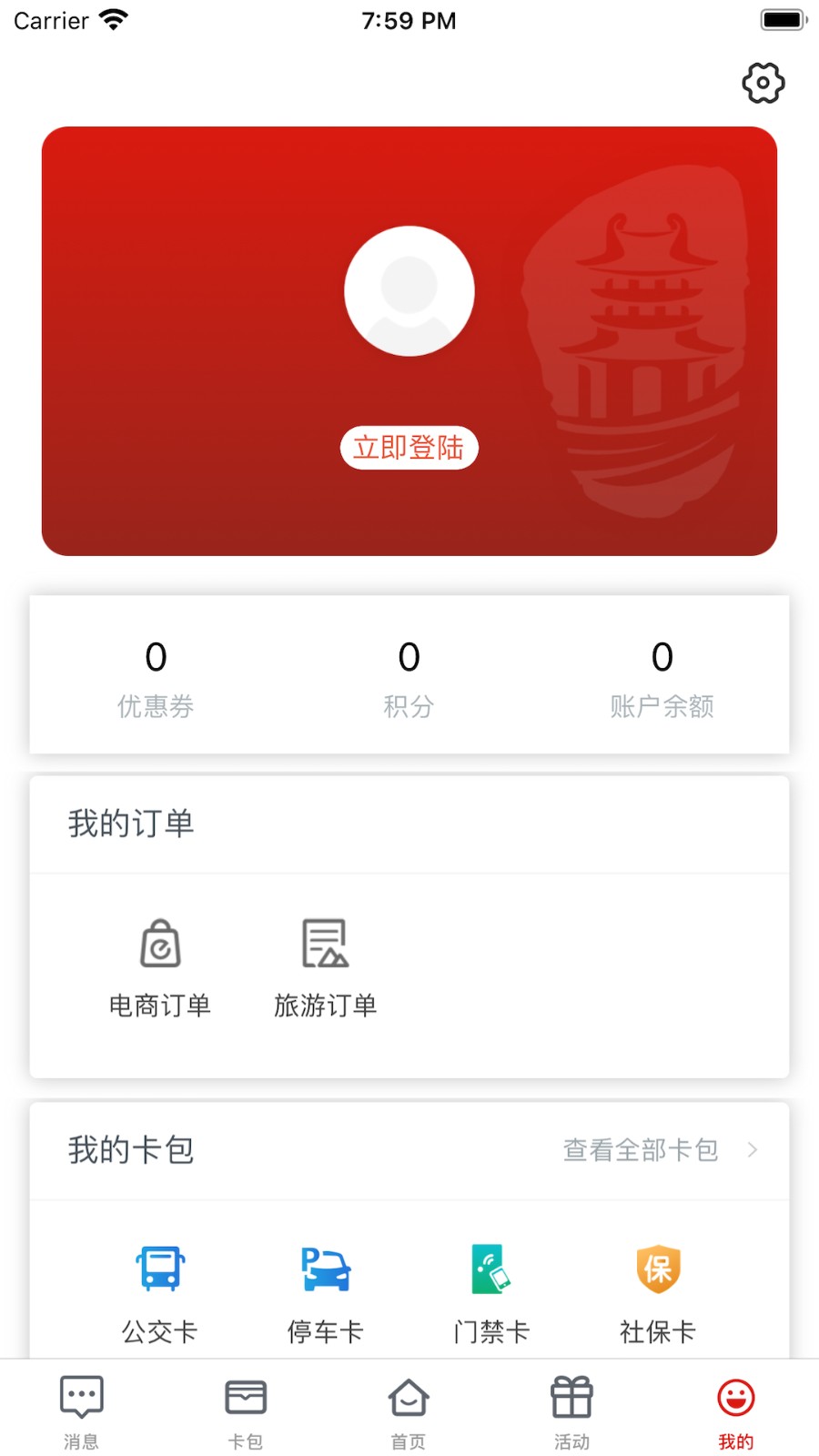Expand 查看全部卡包 via the chevron arrow
Screen dimensions: 819x1456
[750, 1150]
